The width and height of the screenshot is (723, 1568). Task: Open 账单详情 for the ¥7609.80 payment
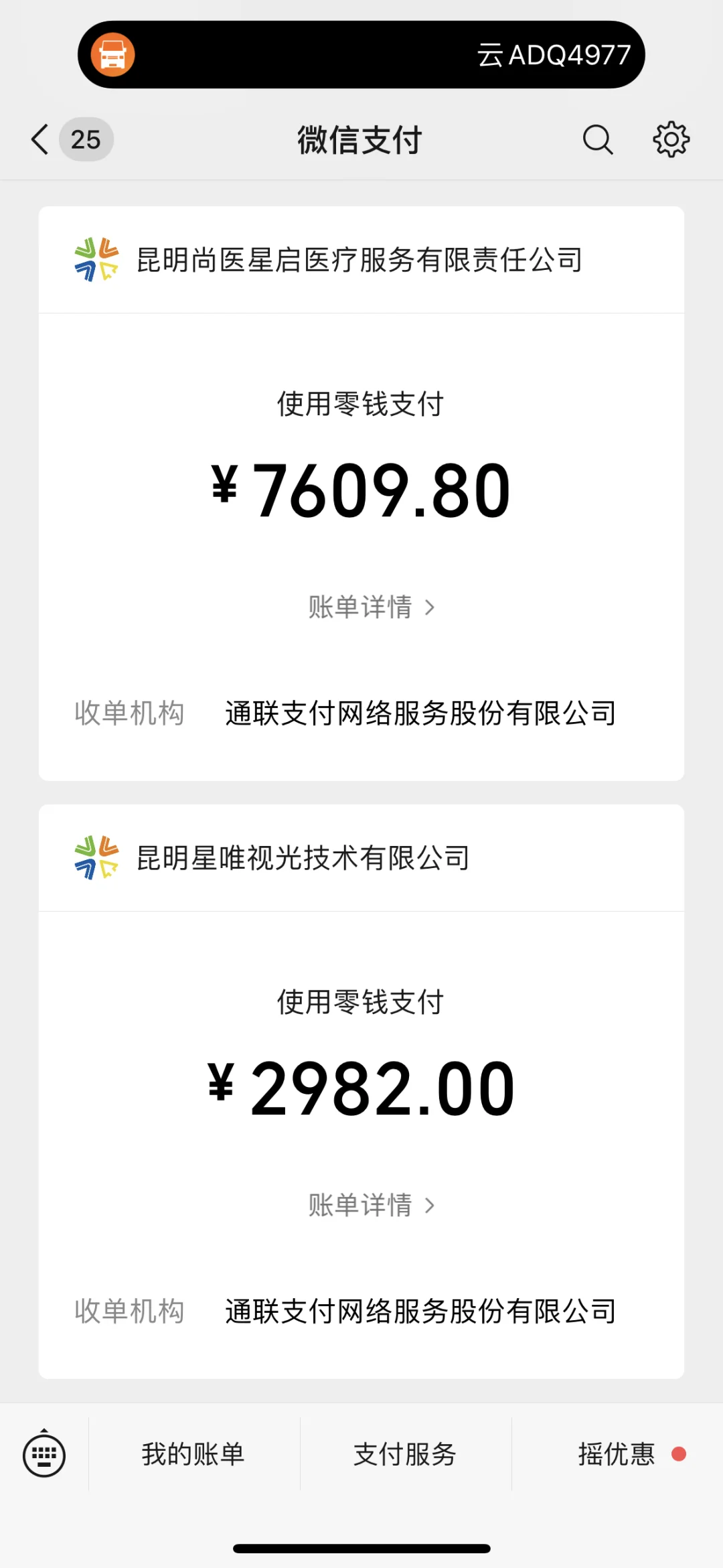372,608
